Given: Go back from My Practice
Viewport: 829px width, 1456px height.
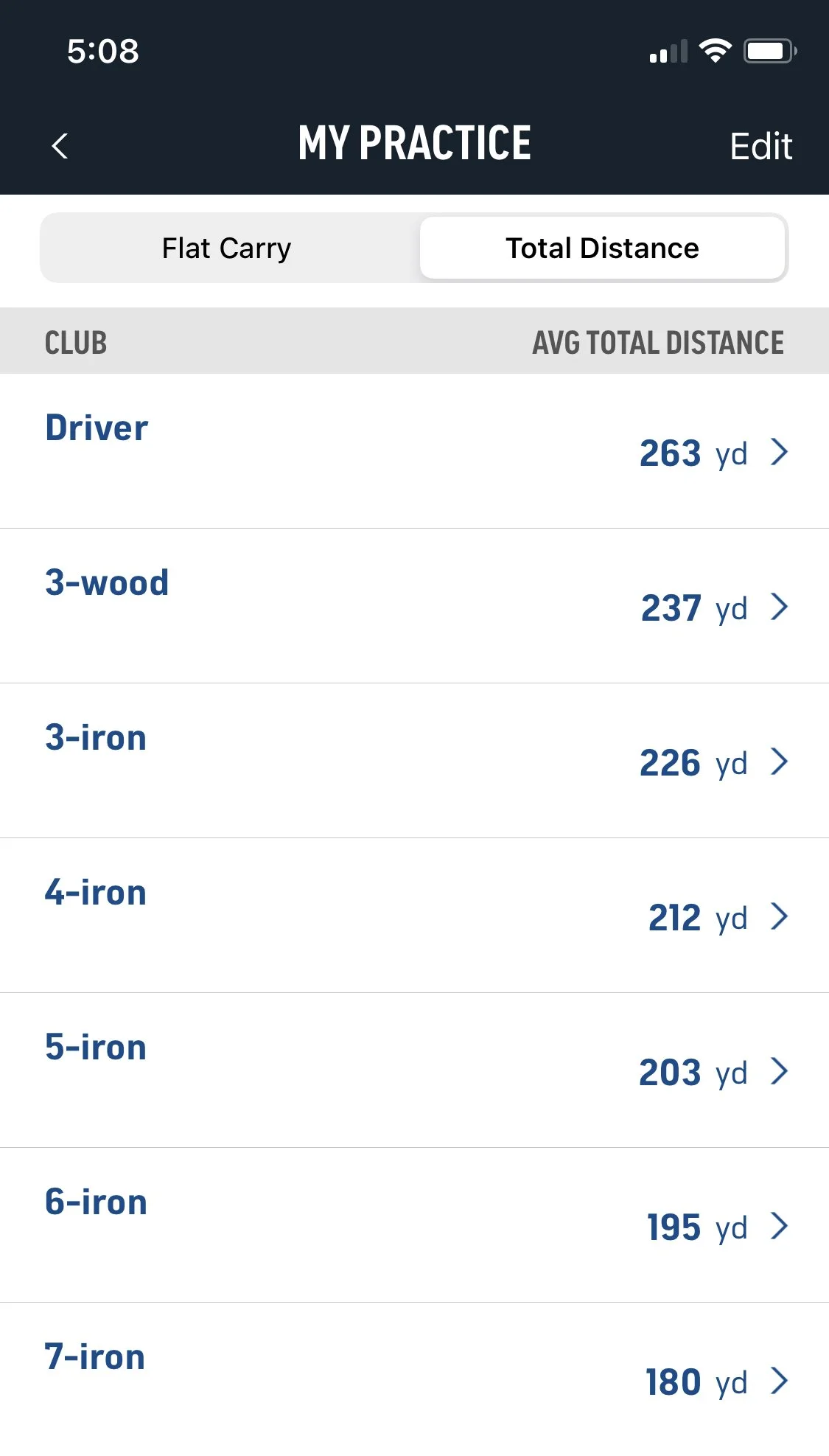Looking at the screenshot, I should click(x=60, y=146).
